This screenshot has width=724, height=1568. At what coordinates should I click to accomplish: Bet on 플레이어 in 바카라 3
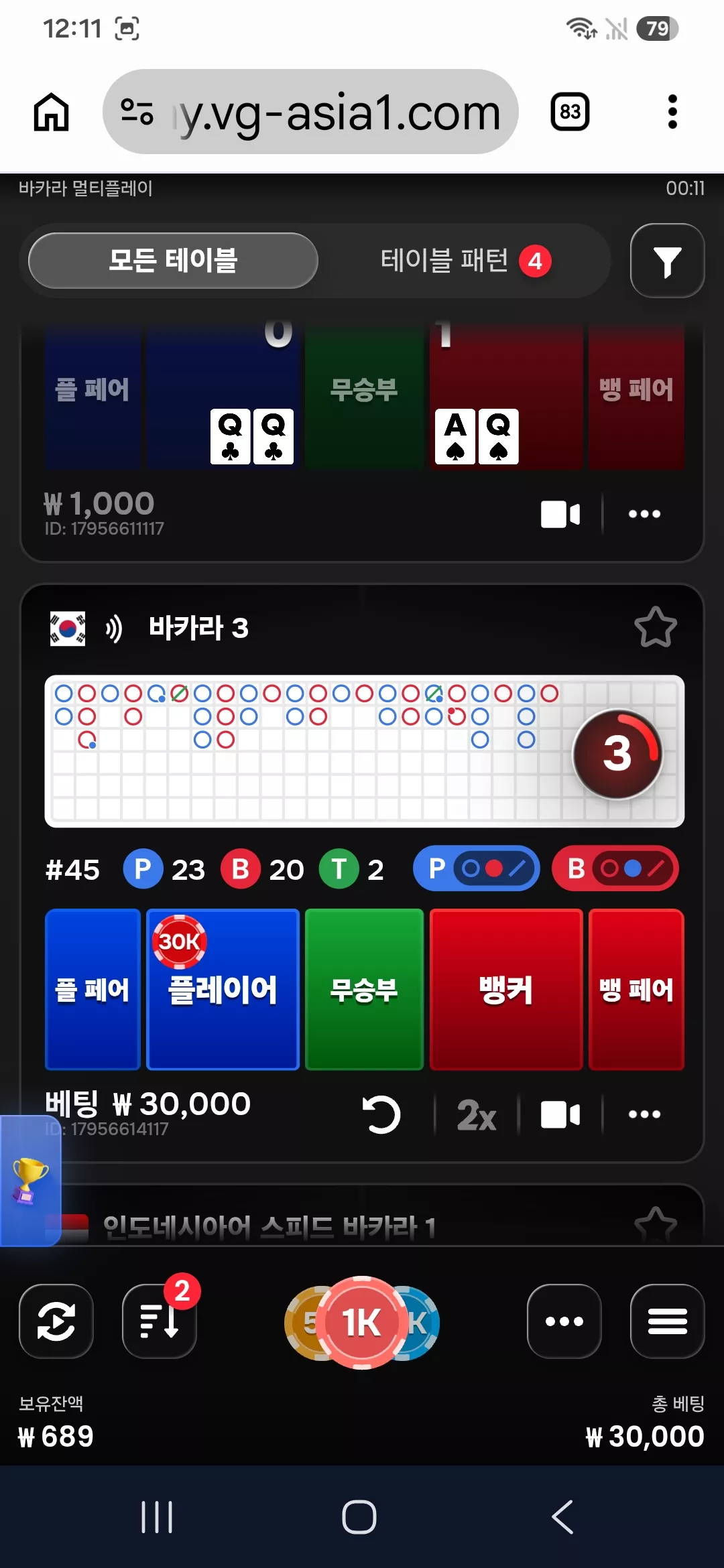223,989
